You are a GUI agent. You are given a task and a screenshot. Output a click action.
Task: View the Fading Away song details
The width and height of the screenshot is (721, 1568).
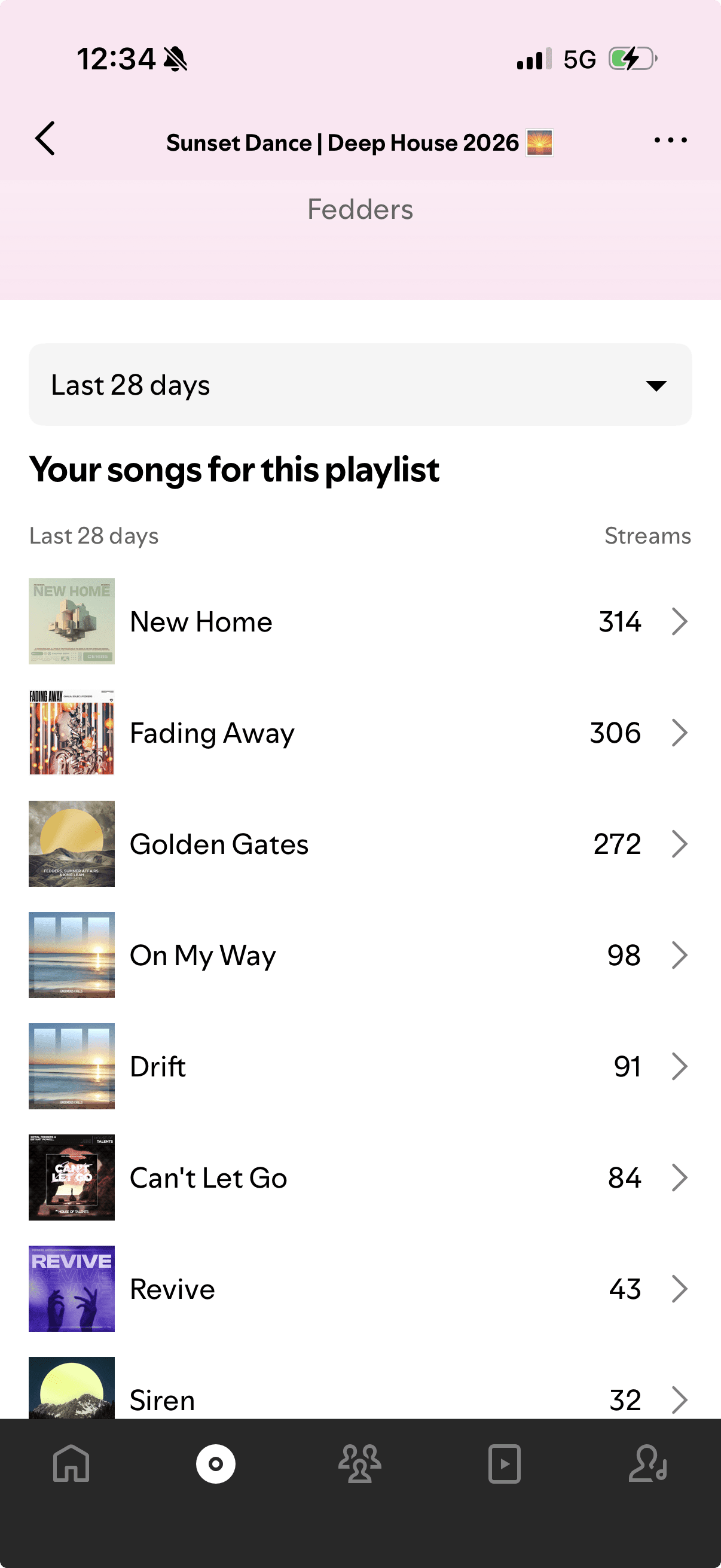(360, 733)
